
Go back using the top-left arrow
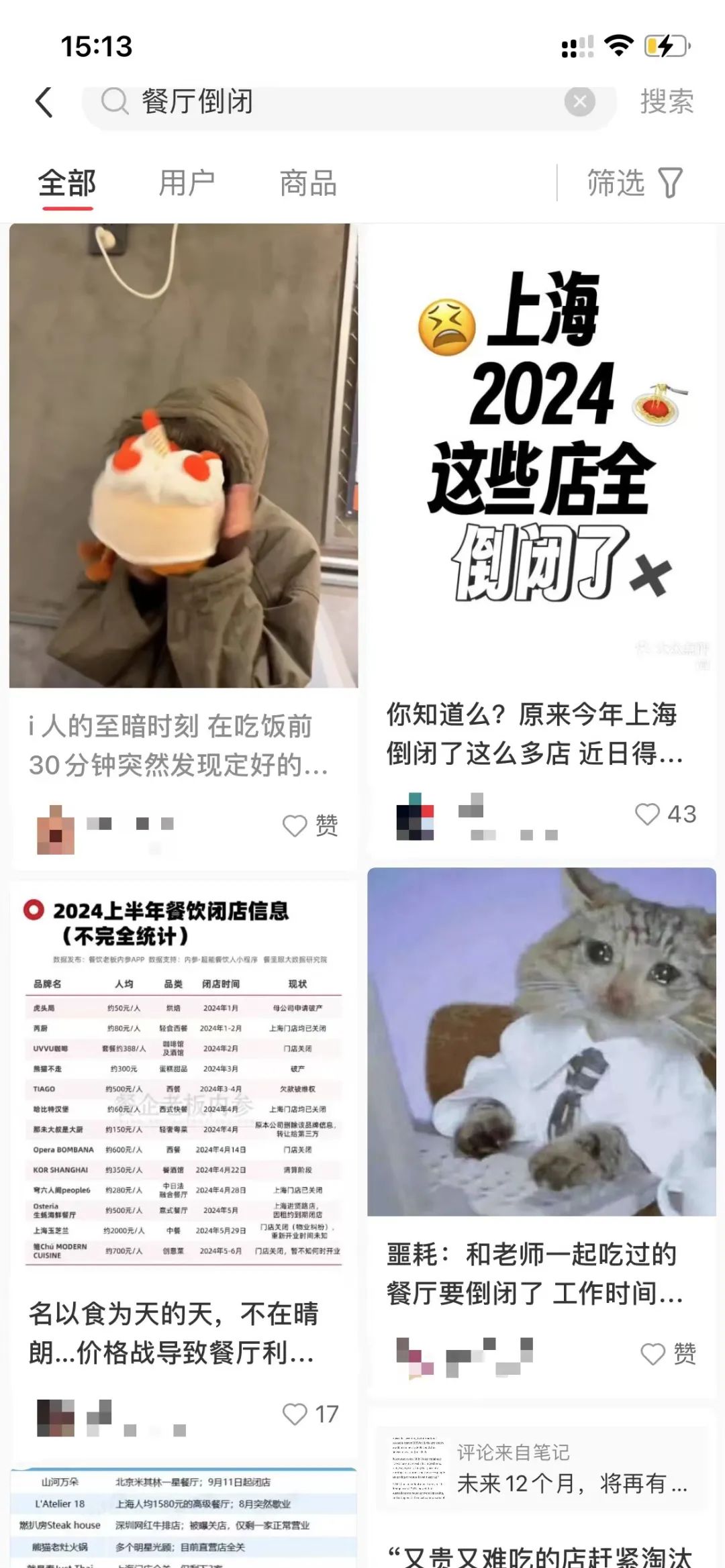pos(44,103)
